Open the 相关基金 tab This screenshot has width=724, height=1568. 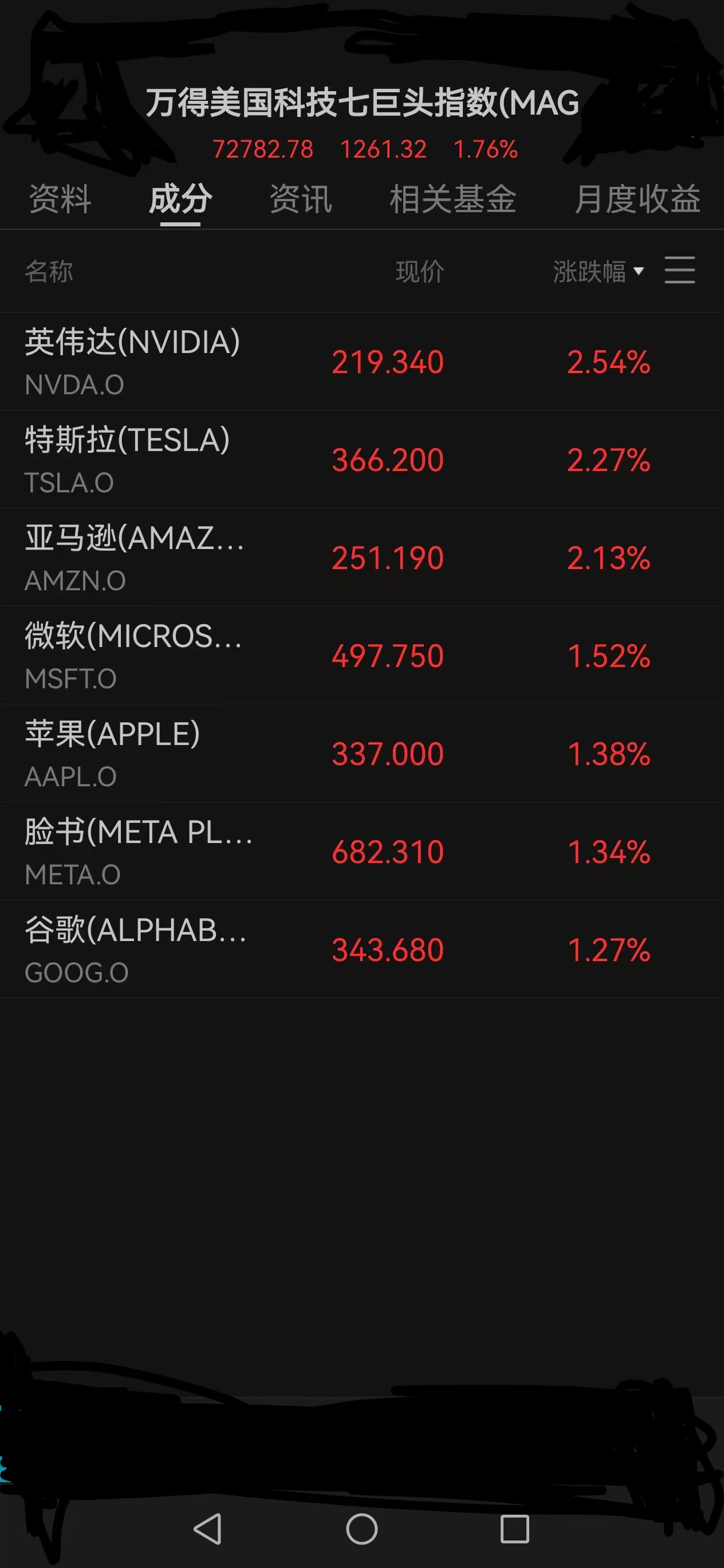453,199
